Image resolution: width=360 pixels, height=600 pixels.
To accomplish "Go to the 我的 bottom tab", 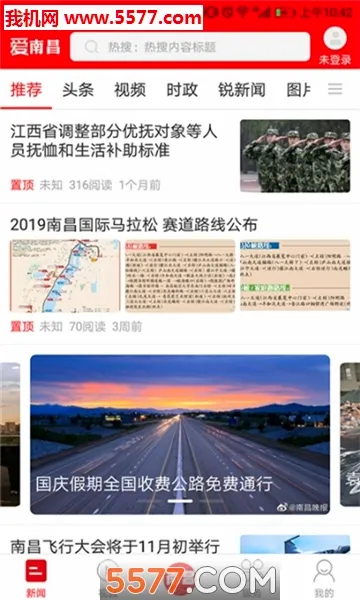I will point(324,578).
